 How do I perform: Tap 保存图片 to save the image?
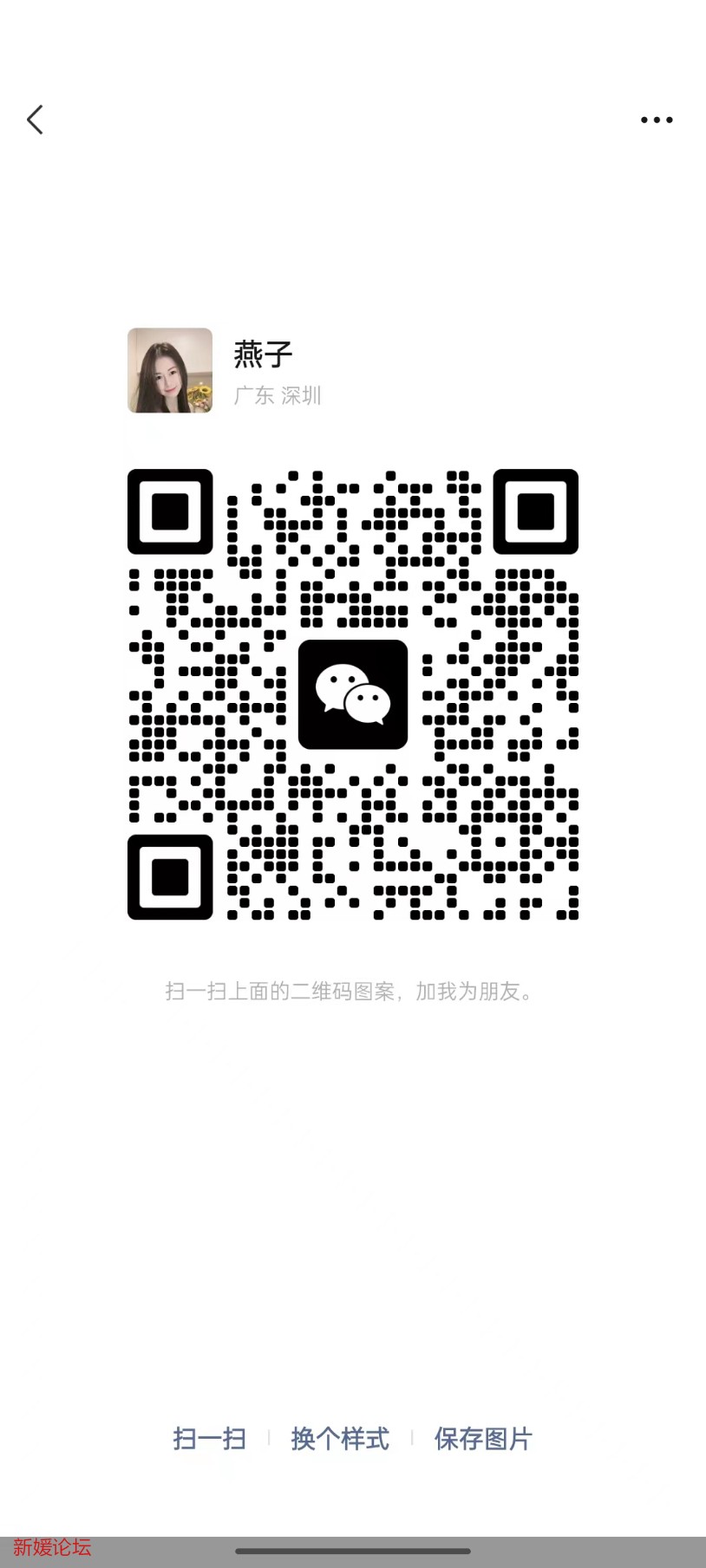[x=484, y=1439]
